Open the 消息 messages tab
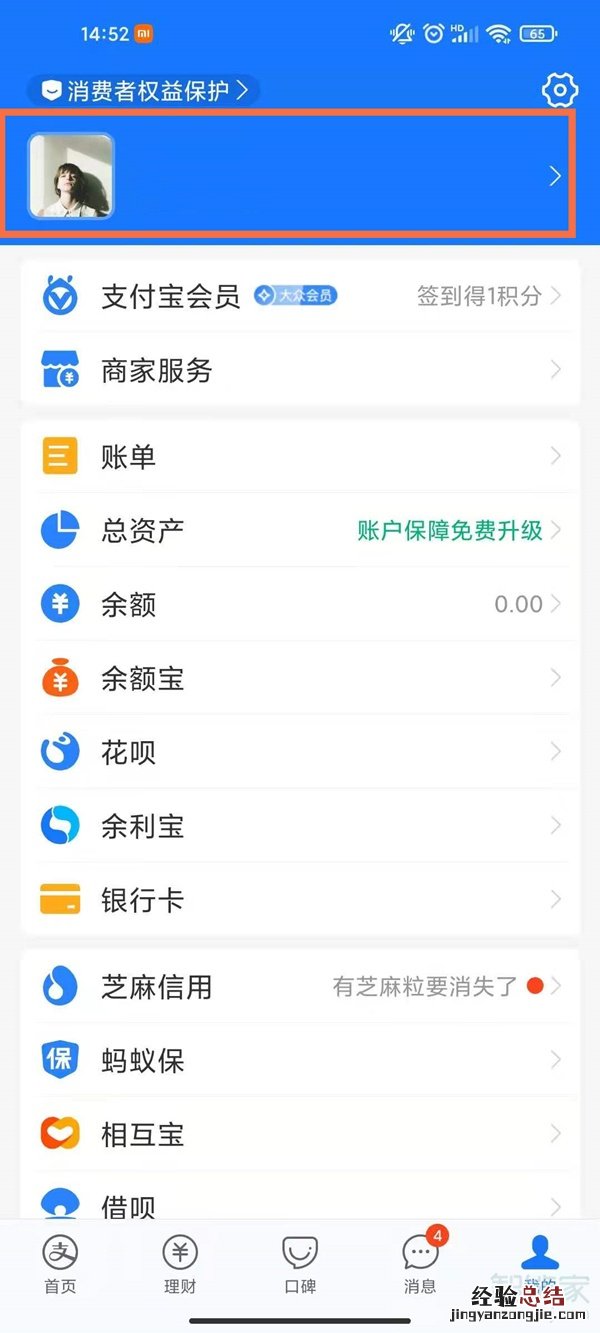Viewport: 600px width, 1333px height. click(420, 1265)
